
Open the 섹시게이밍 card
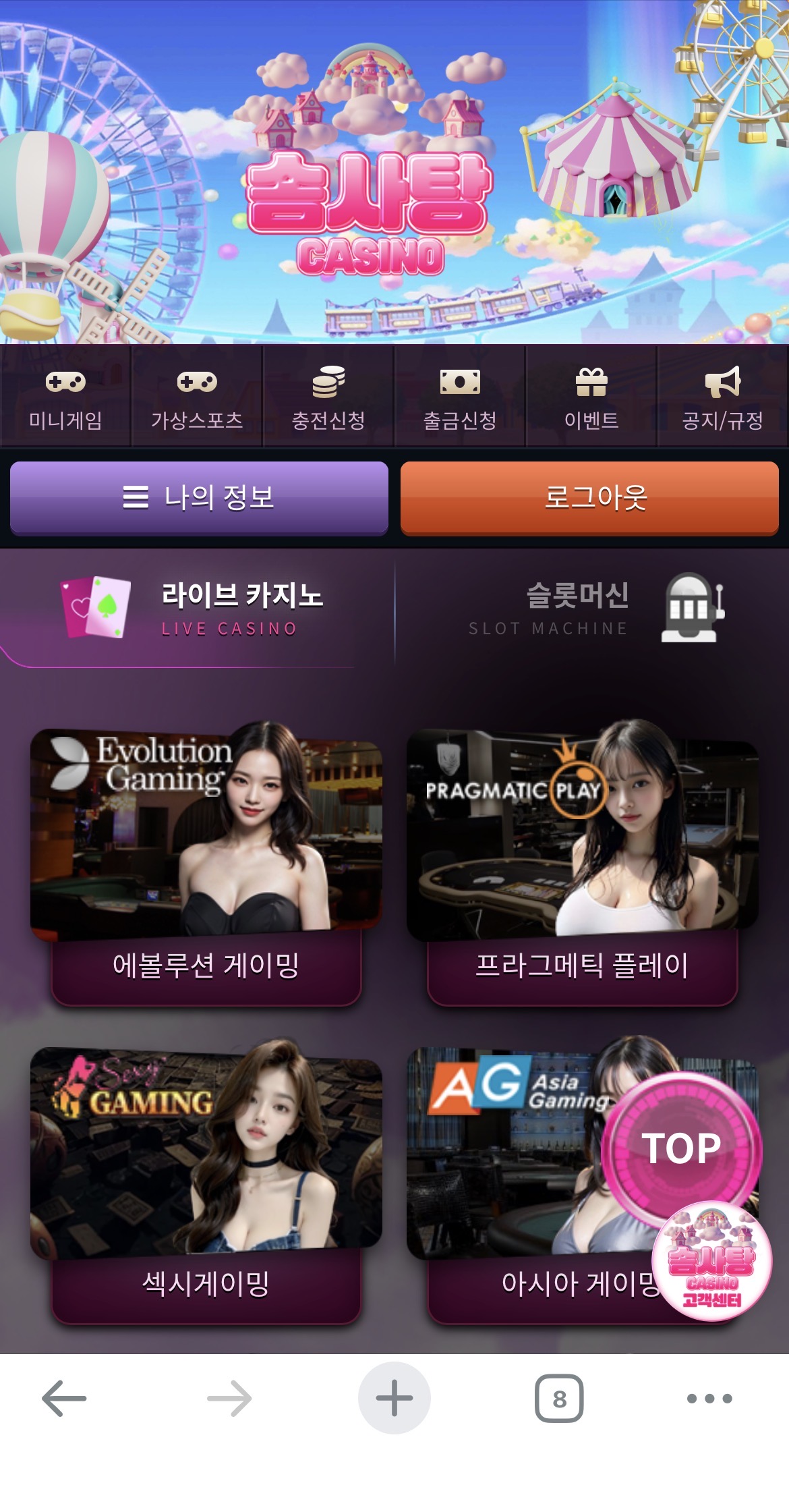[206, 1181]
